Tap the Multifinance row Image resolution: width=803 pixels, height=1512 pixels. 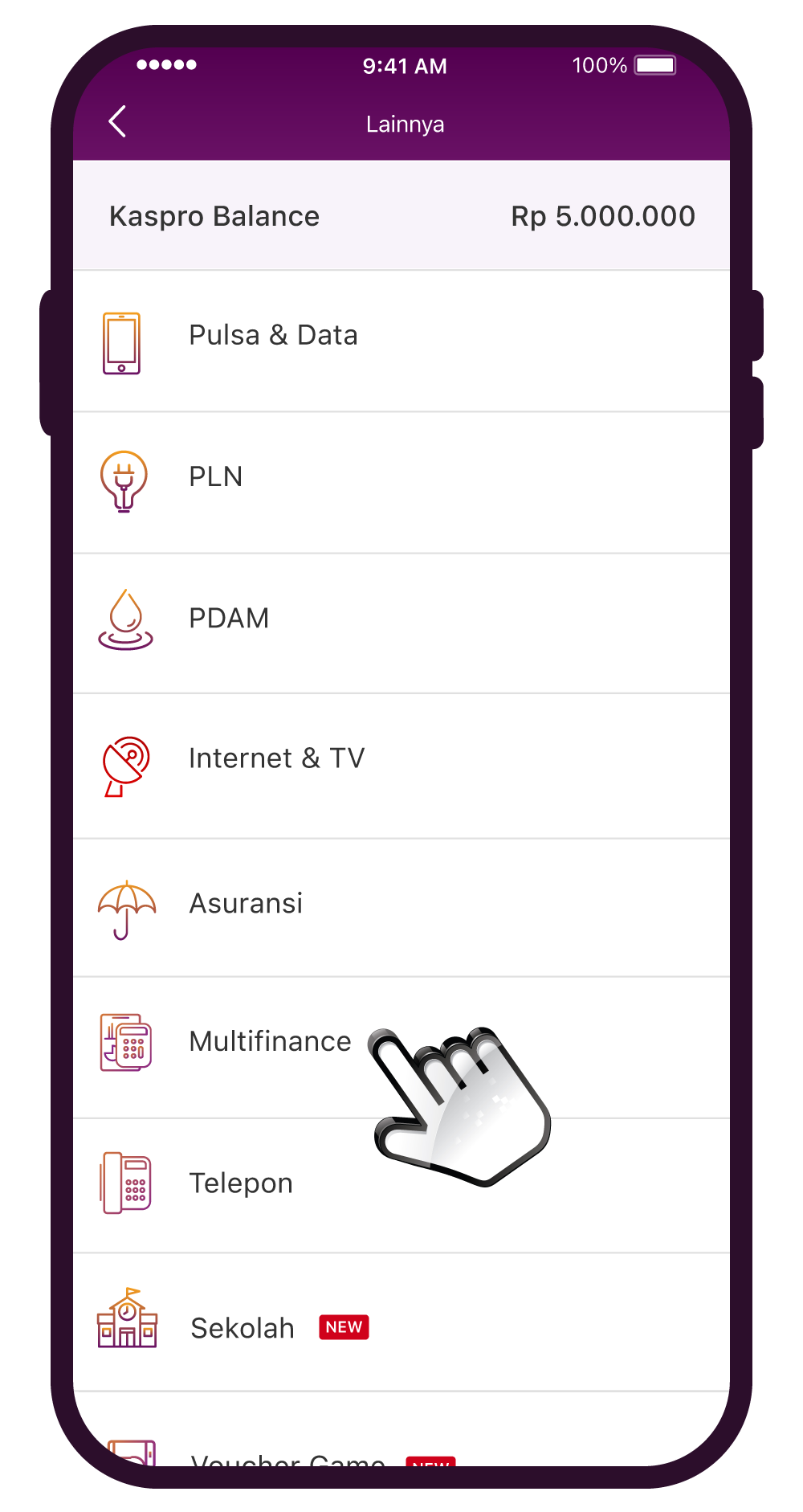click(270, 1042)
